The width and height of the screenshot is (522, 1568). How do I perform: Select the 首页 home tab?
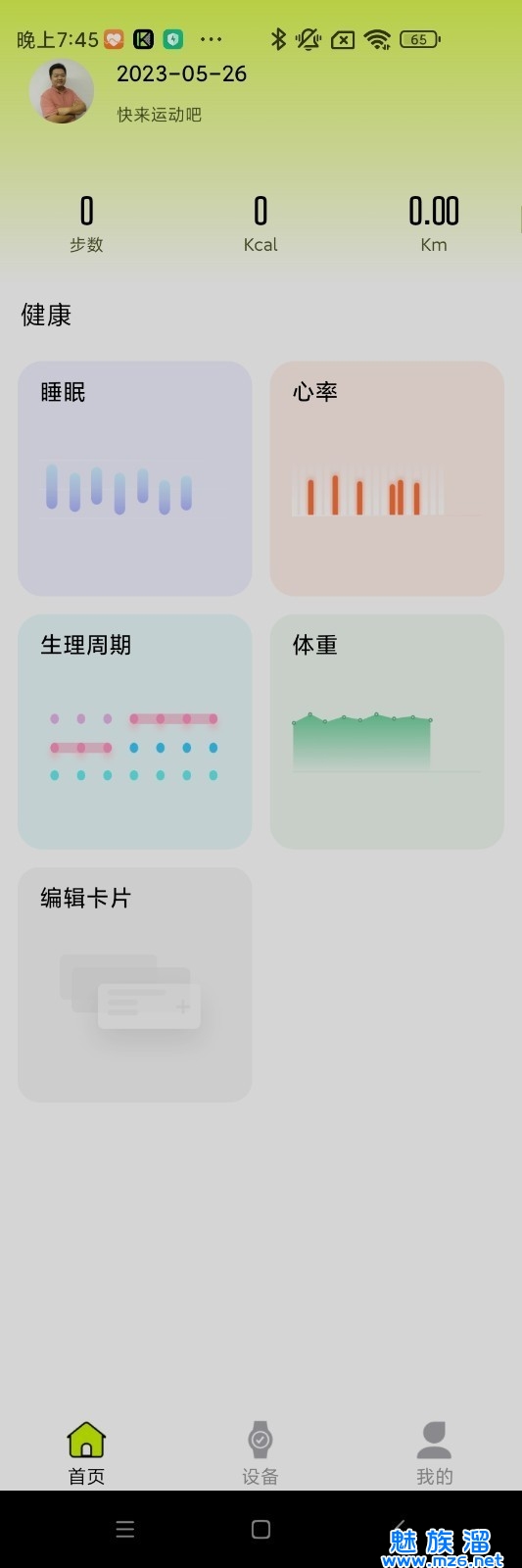[x=86, y=1453]
